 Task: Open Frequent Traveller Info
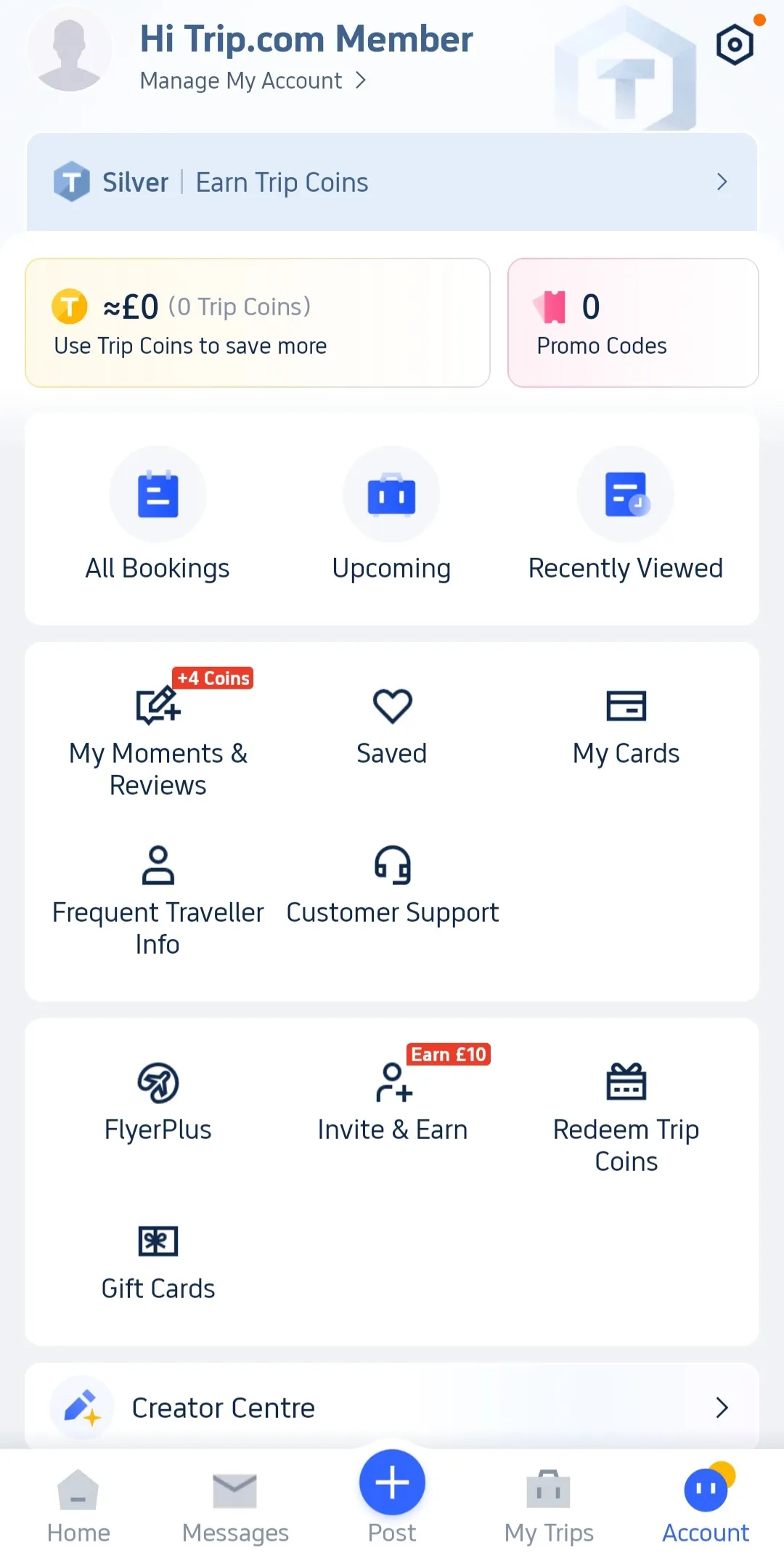tap(158, 901)
